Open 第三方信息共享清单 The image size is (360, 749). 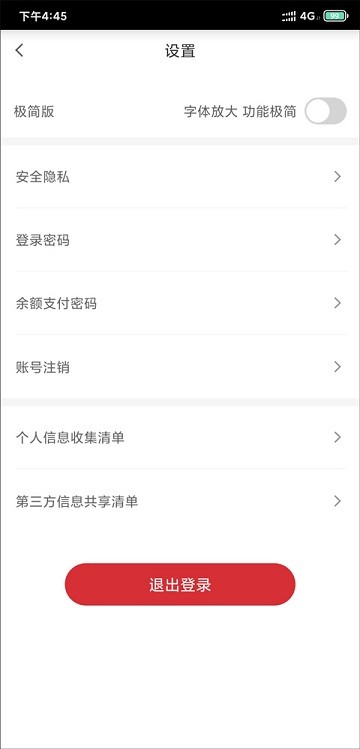(x=180, y=501)
